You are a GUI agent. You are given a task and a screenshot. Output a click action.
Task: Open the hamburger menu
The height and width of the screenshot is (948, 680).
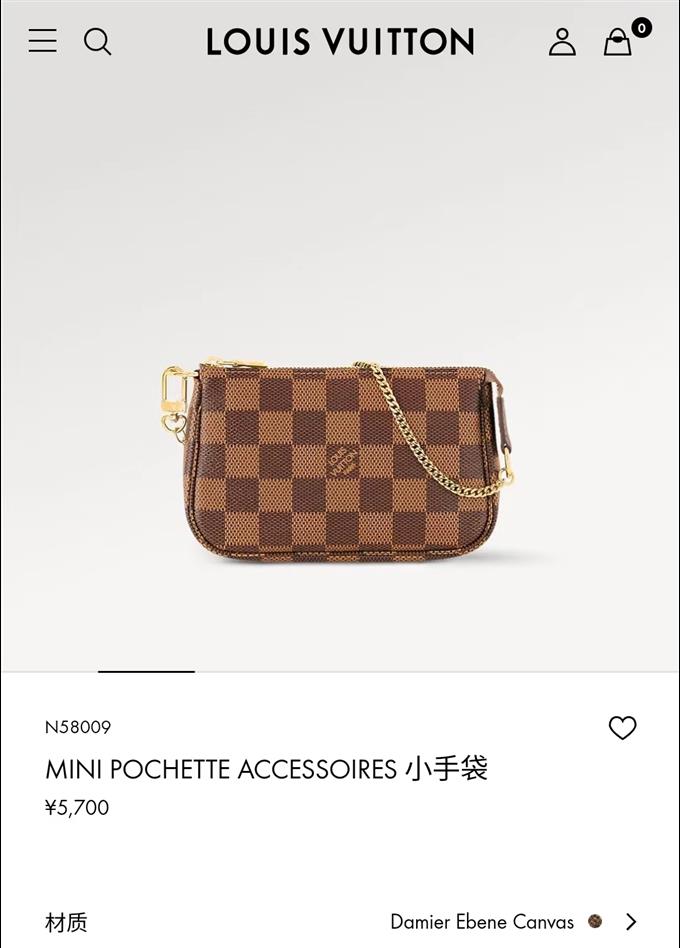click(42, 41)
